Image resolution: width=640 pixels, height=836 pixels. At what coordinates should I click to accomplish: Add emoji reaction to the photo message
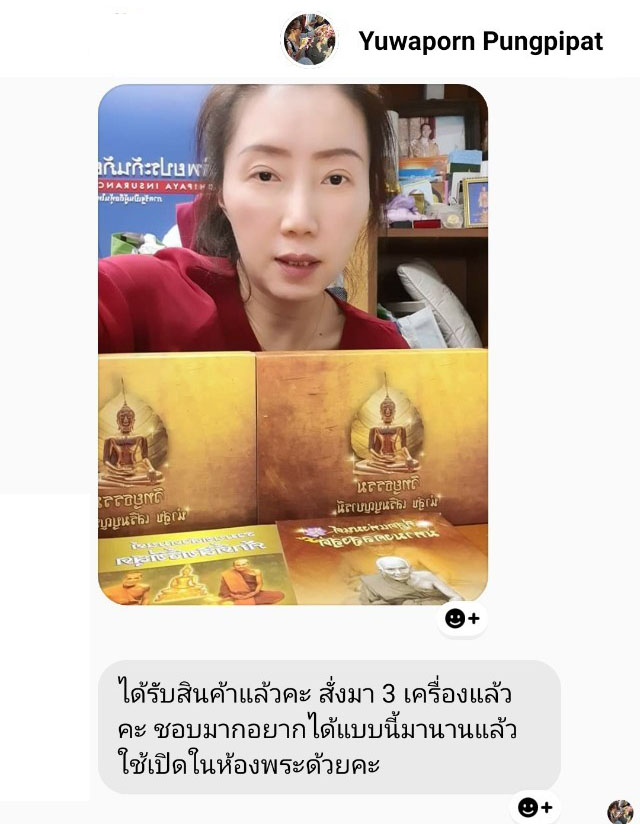461,619
